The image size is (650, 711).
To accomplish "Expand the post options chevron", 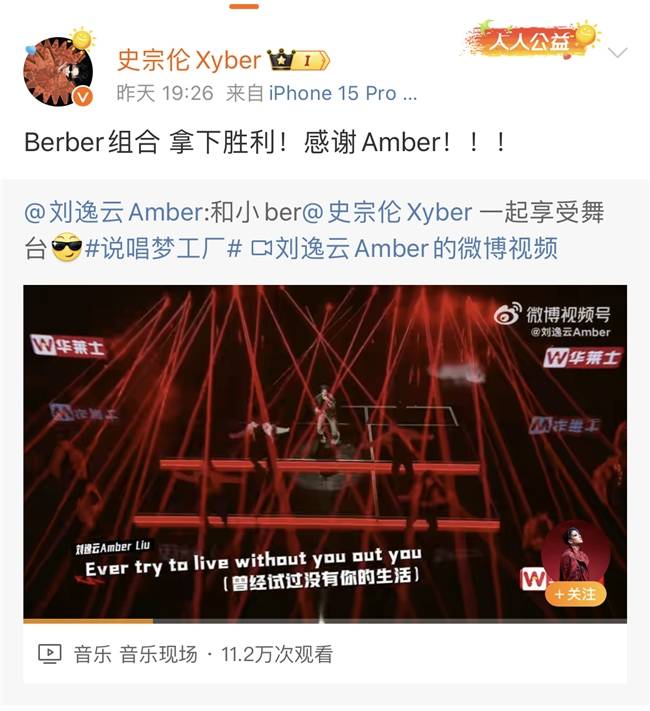I will point(618,52).
